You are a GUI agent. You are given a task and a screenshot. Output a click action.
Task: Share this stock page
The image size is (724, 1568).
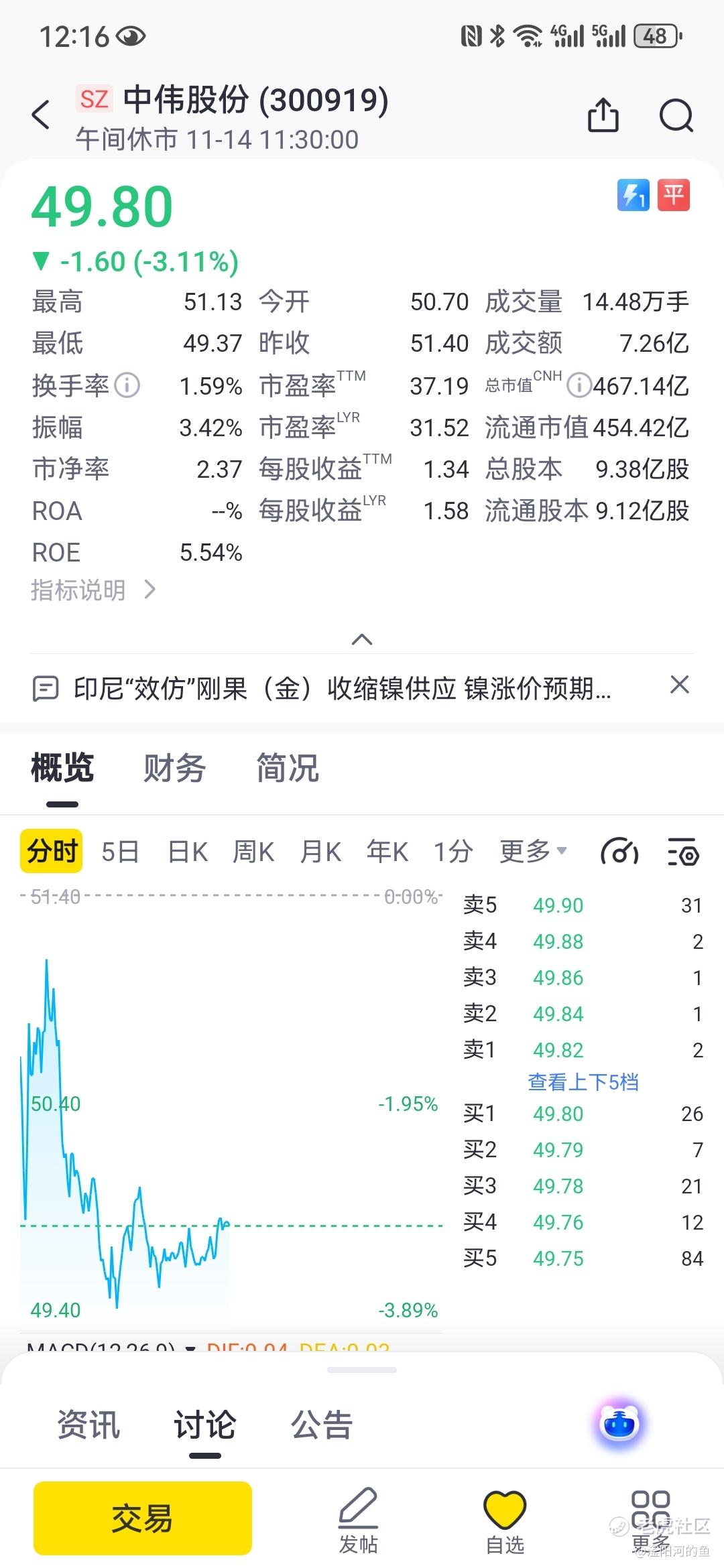pyautogui.click(x=603, y=115)
